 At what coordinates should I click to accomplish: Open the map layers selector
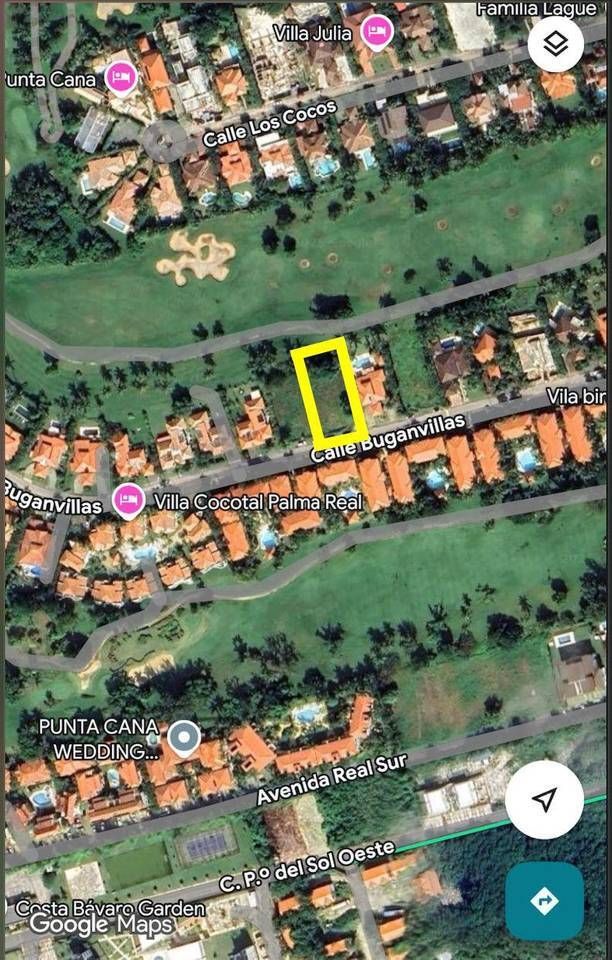[555, 43]
